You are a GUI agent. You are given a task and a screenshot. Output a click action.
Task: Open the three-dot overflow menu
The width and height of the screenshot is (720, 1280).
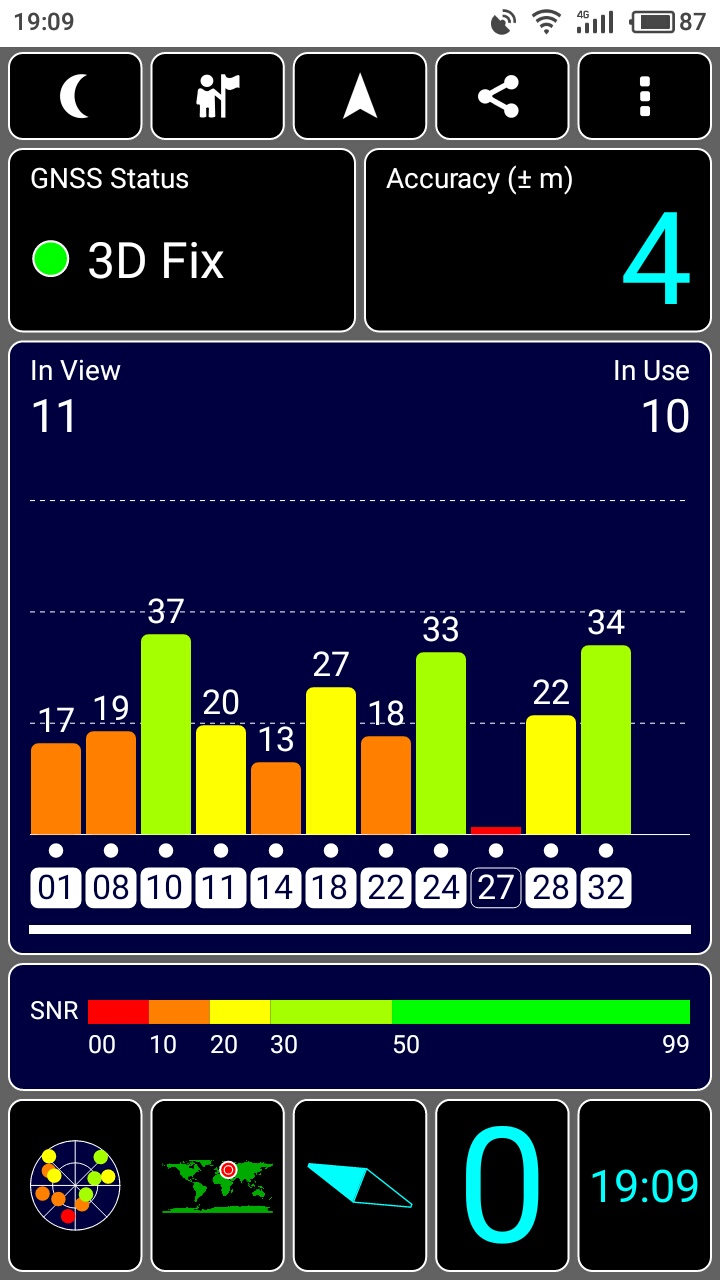(644, 96)
